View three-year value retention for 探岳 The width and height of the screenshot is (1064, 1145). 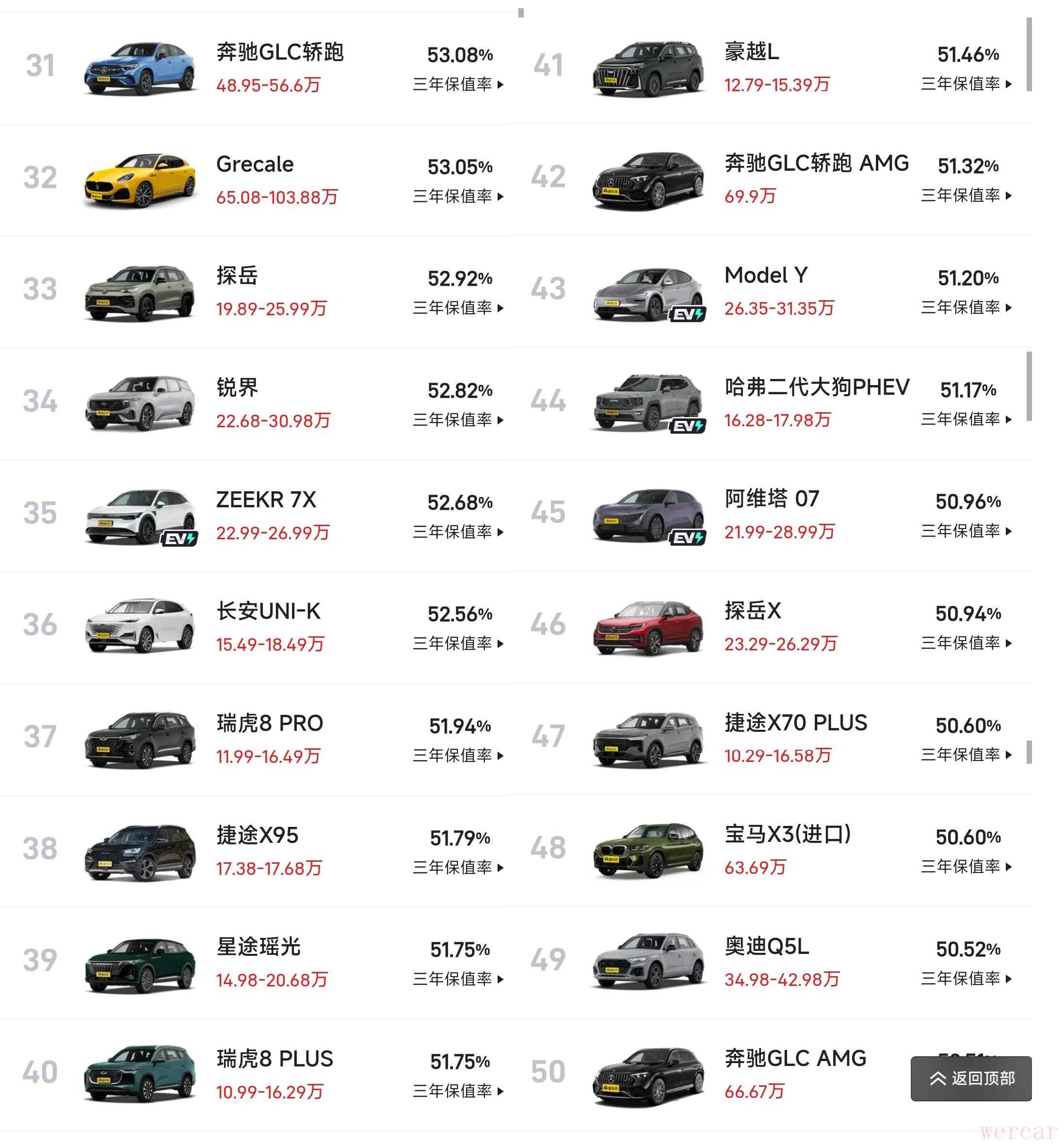tap(458, 308)
